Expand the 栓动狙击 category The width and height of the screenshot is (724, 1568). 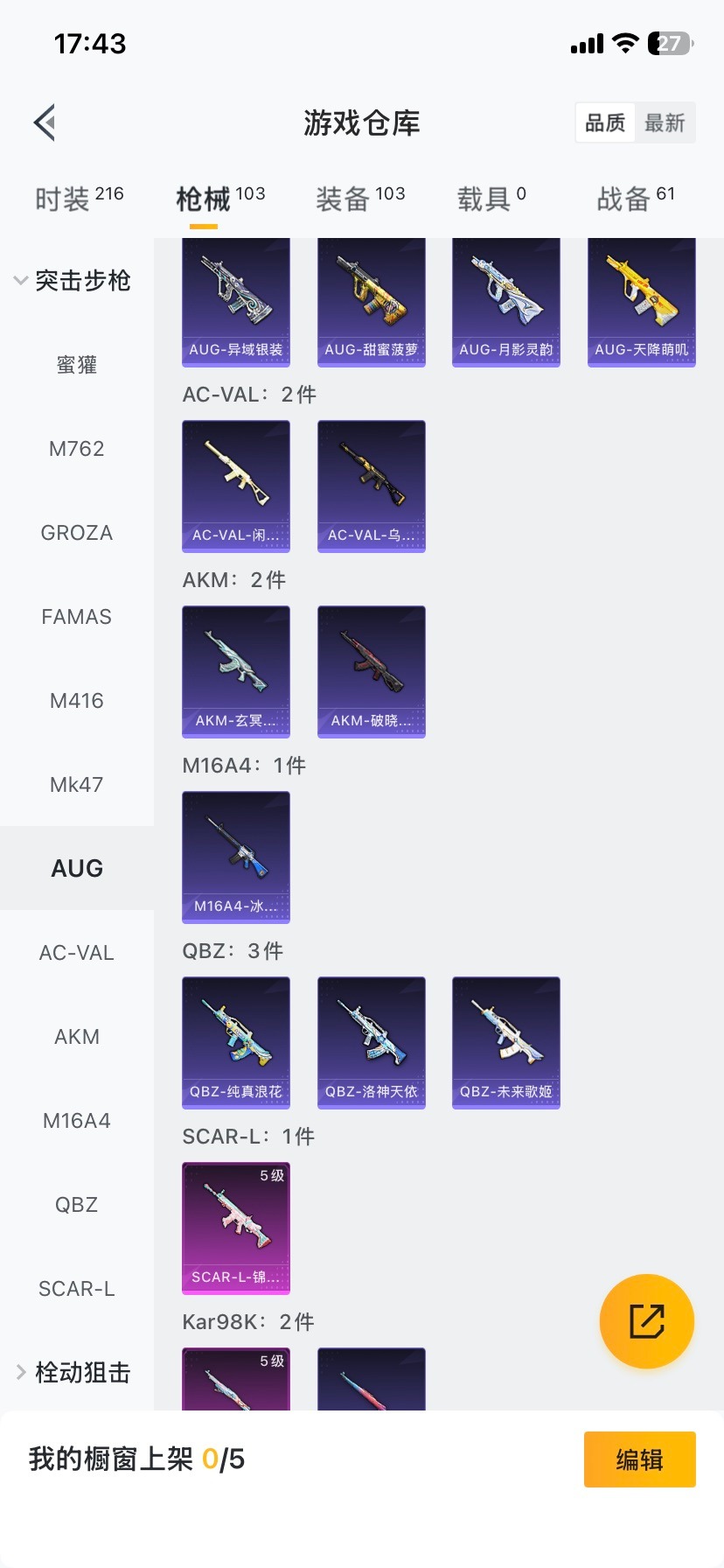[73, 1373]
